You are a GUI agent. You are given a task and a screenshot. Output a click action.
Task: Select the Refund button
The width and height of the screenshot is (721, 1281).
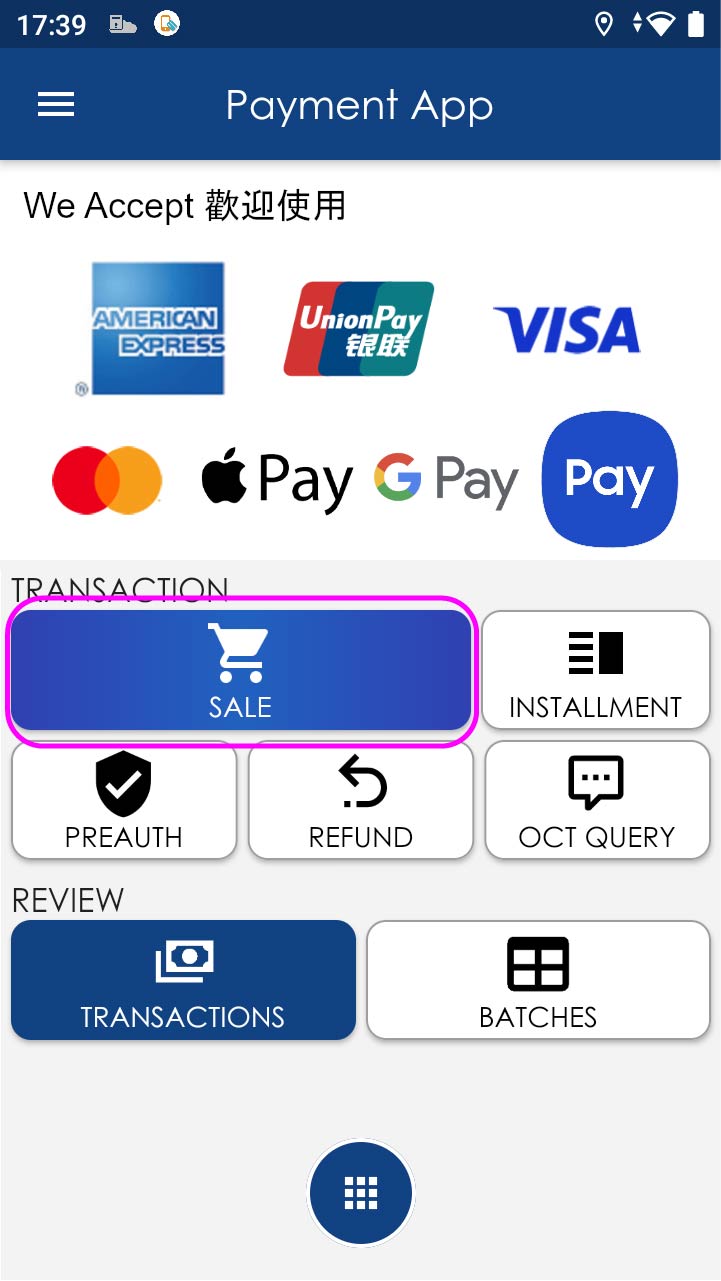click(x=361, y=800)
